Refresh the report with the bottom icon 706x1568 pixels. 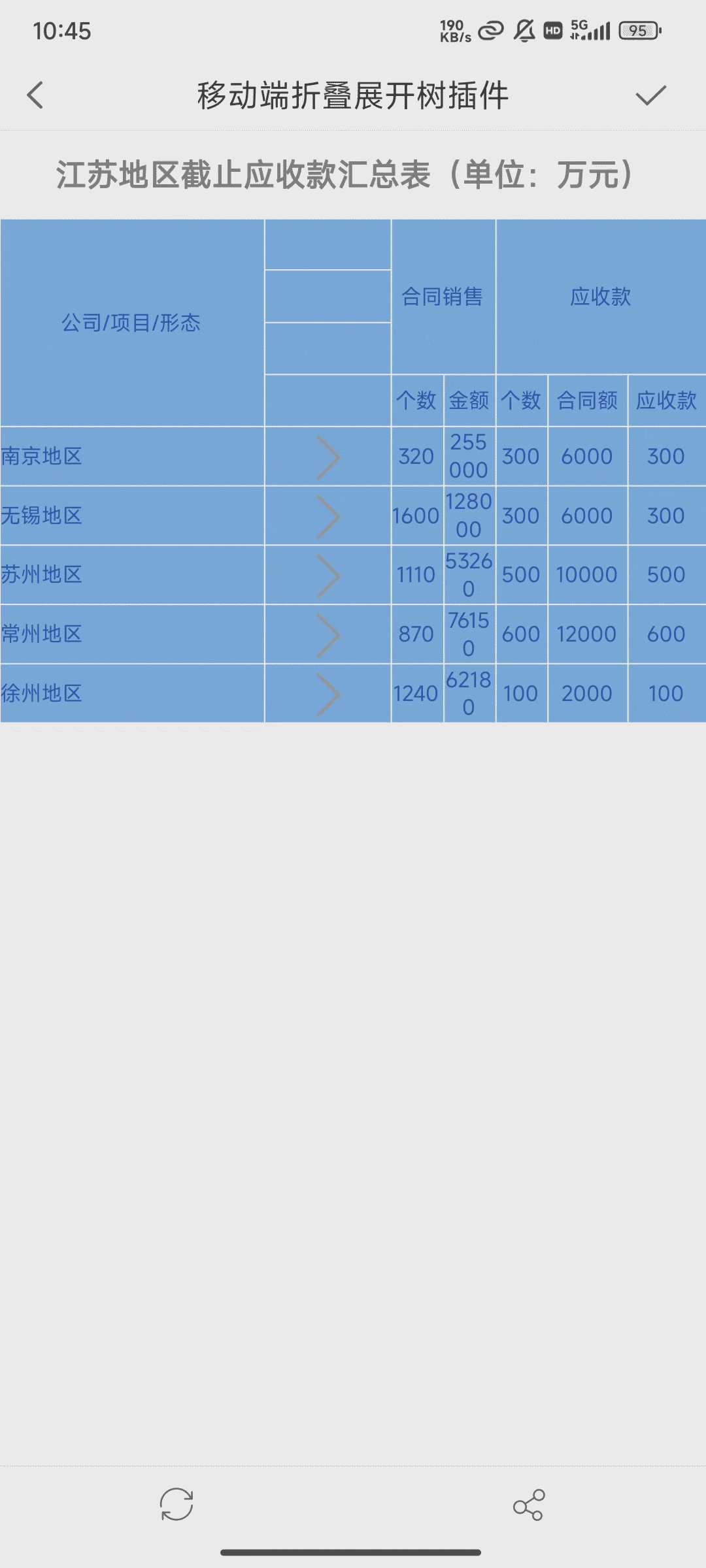(x=176, y=1505)
